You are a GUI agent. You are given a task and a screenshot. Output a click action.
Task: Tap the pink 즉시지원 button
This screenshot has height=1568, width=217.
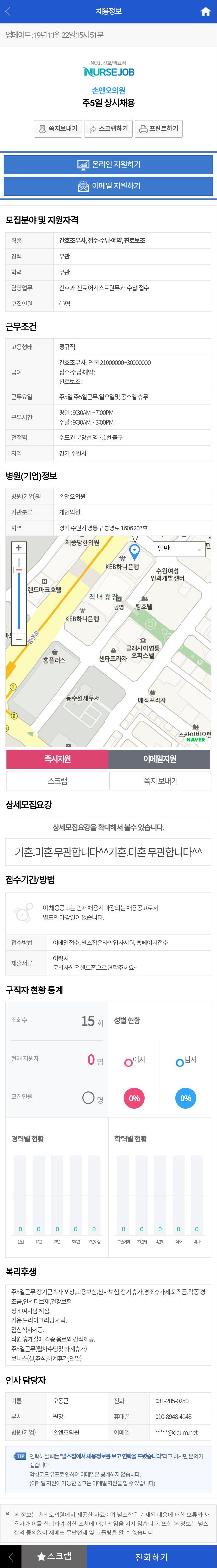[x=57, y=759]
